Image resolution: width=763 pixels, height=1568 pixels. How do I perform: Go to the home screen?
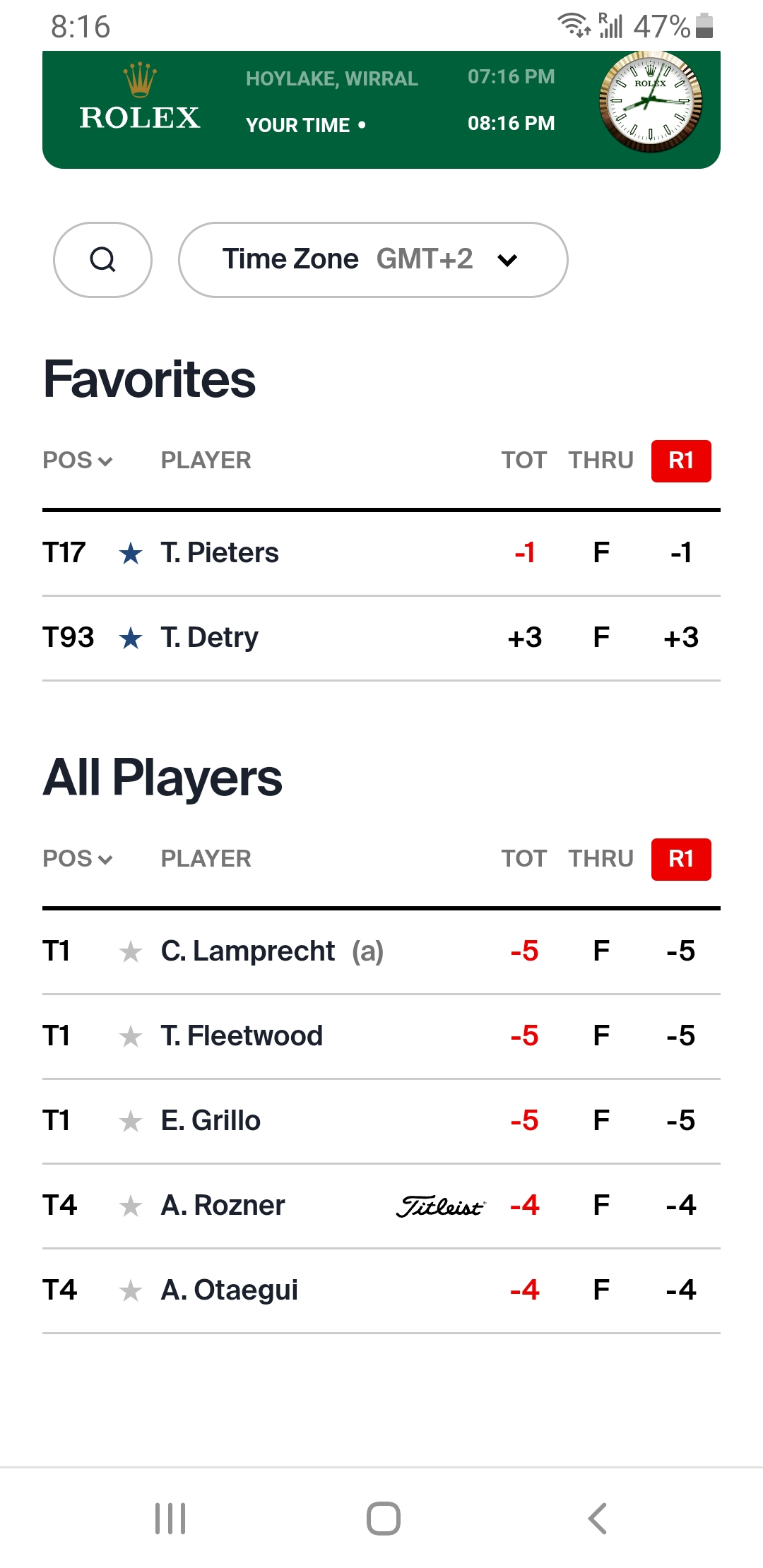383,1519
